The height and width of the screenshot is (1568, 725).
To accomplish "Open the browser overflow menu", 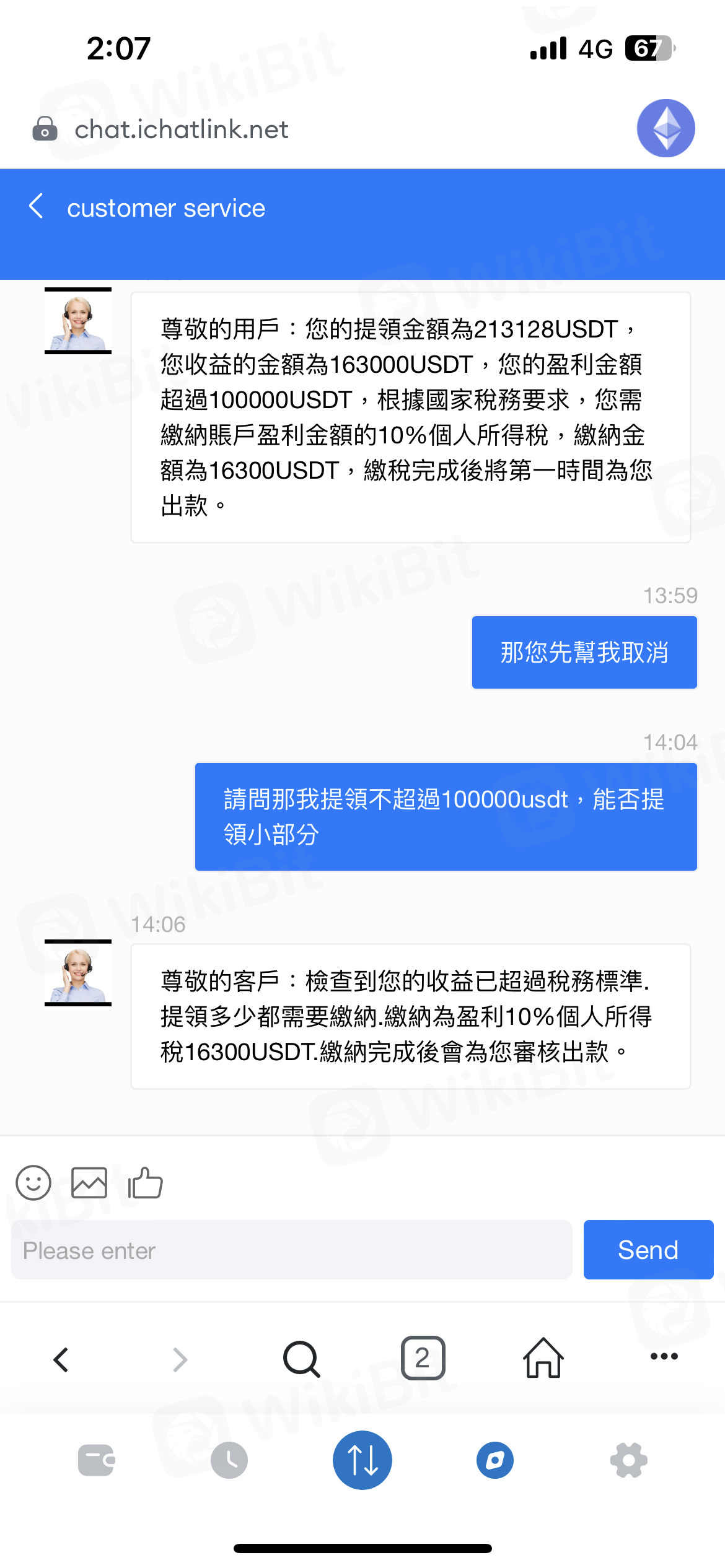I will [x=664, y=1356].
